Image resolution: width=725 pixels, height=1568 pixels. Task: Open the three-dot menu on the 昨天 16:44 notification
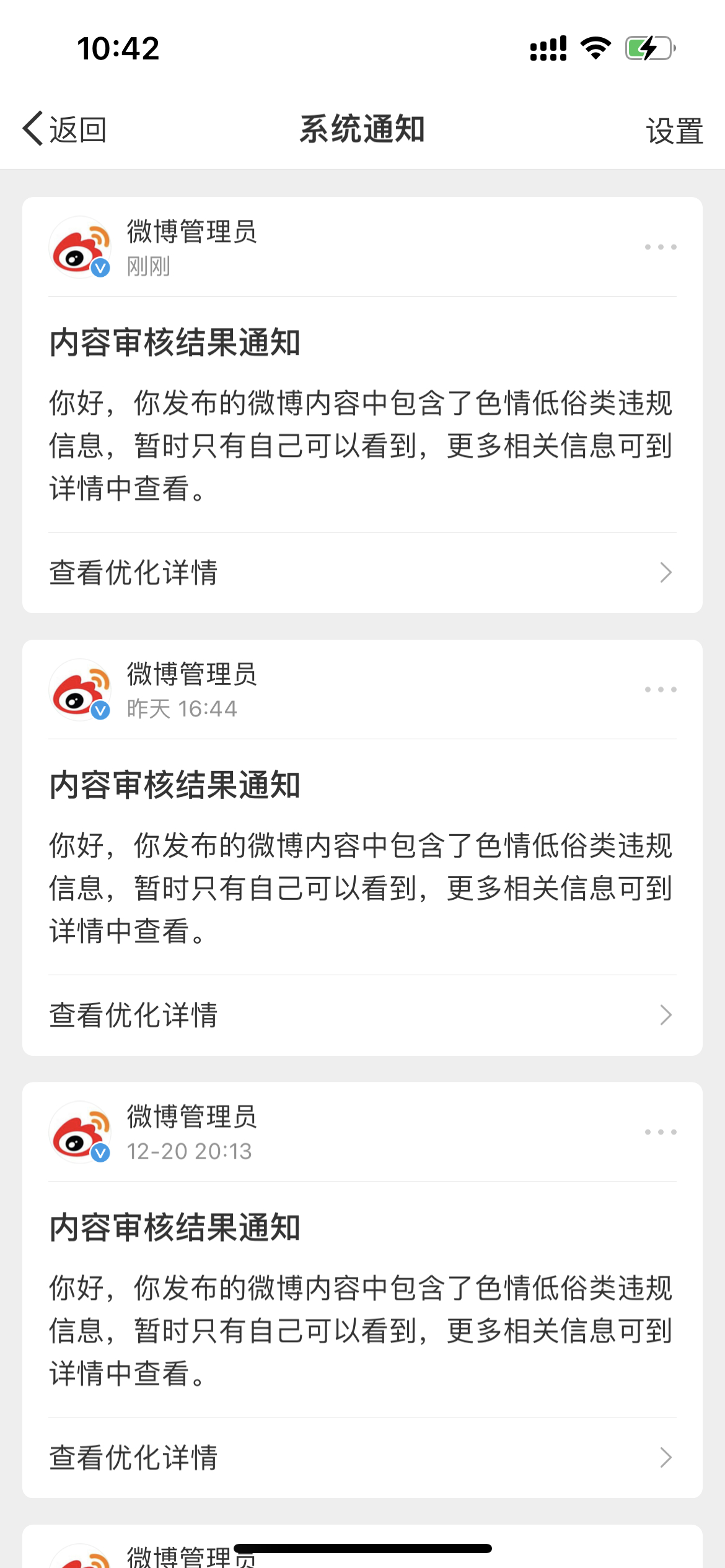(x=661, y=689)
